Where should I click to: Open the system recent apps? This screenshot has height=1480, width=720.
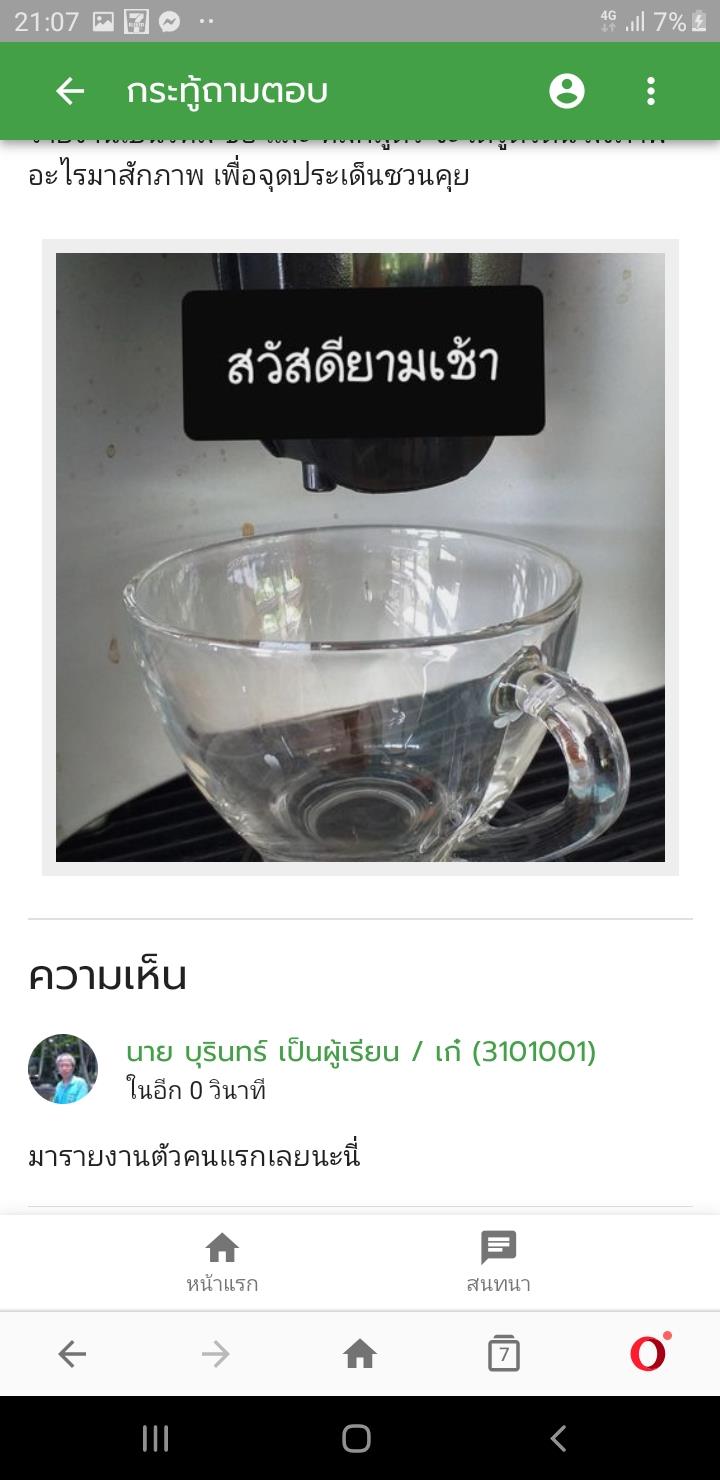coord(155,1439)
